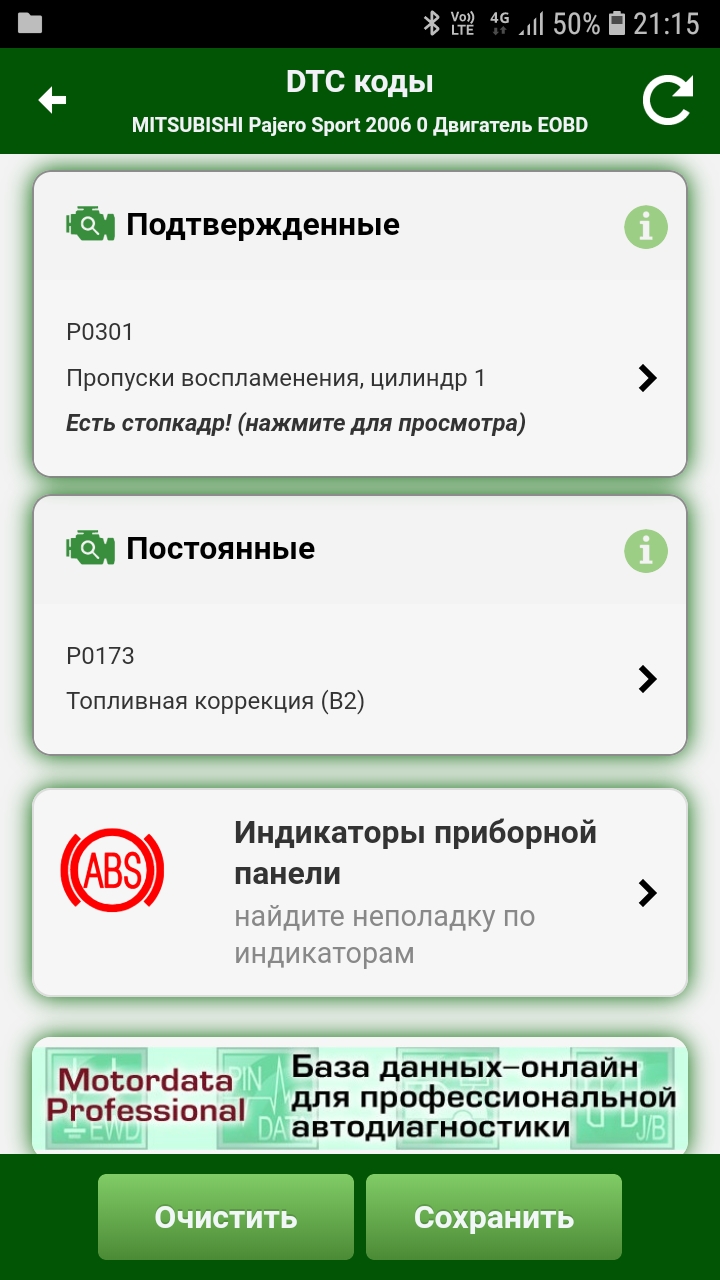The width and height of the screenshot is (720, 1280).
Task: Open the Motordata Professional banner
Action: pos(360,1097)
